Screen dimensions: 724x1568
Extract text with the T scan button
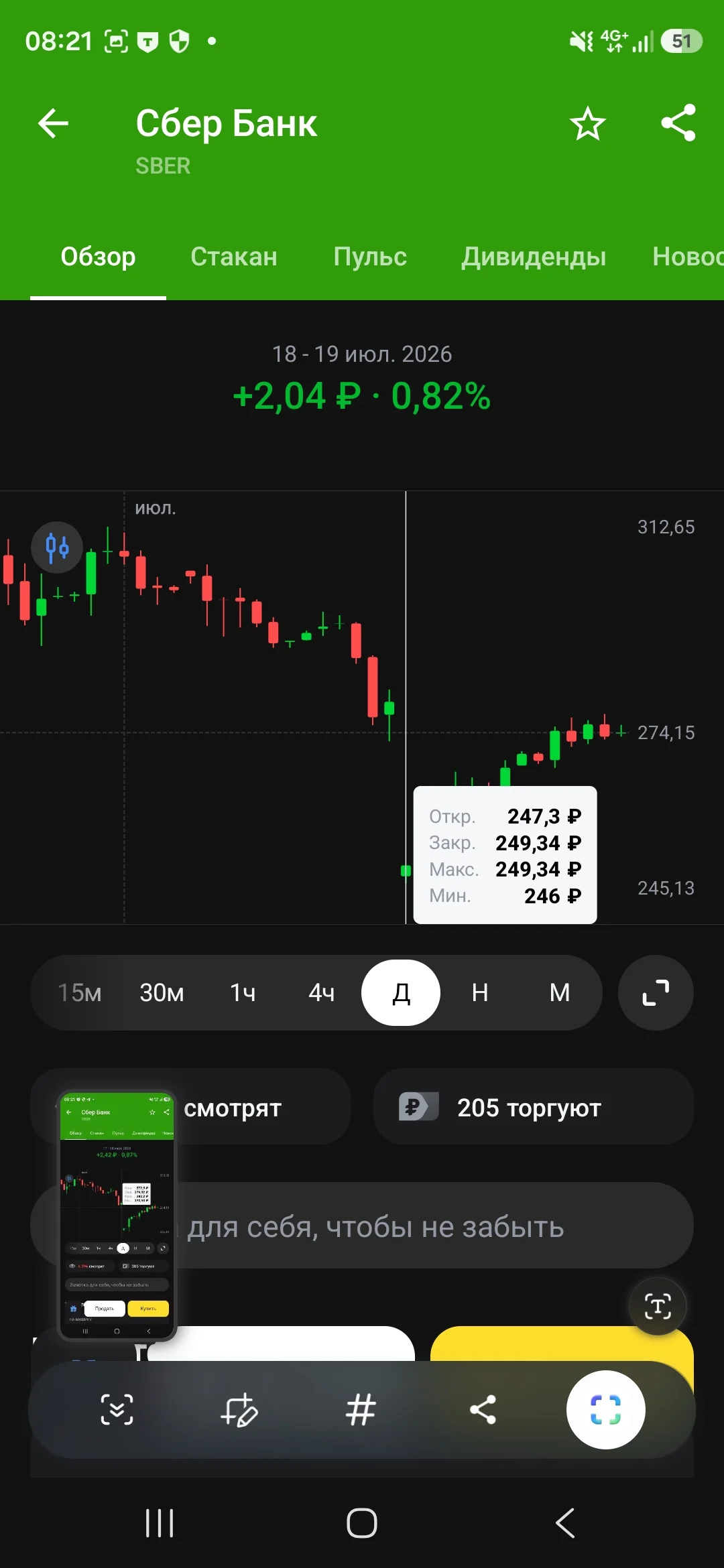pyautogui.click(x=658, y=1307)
